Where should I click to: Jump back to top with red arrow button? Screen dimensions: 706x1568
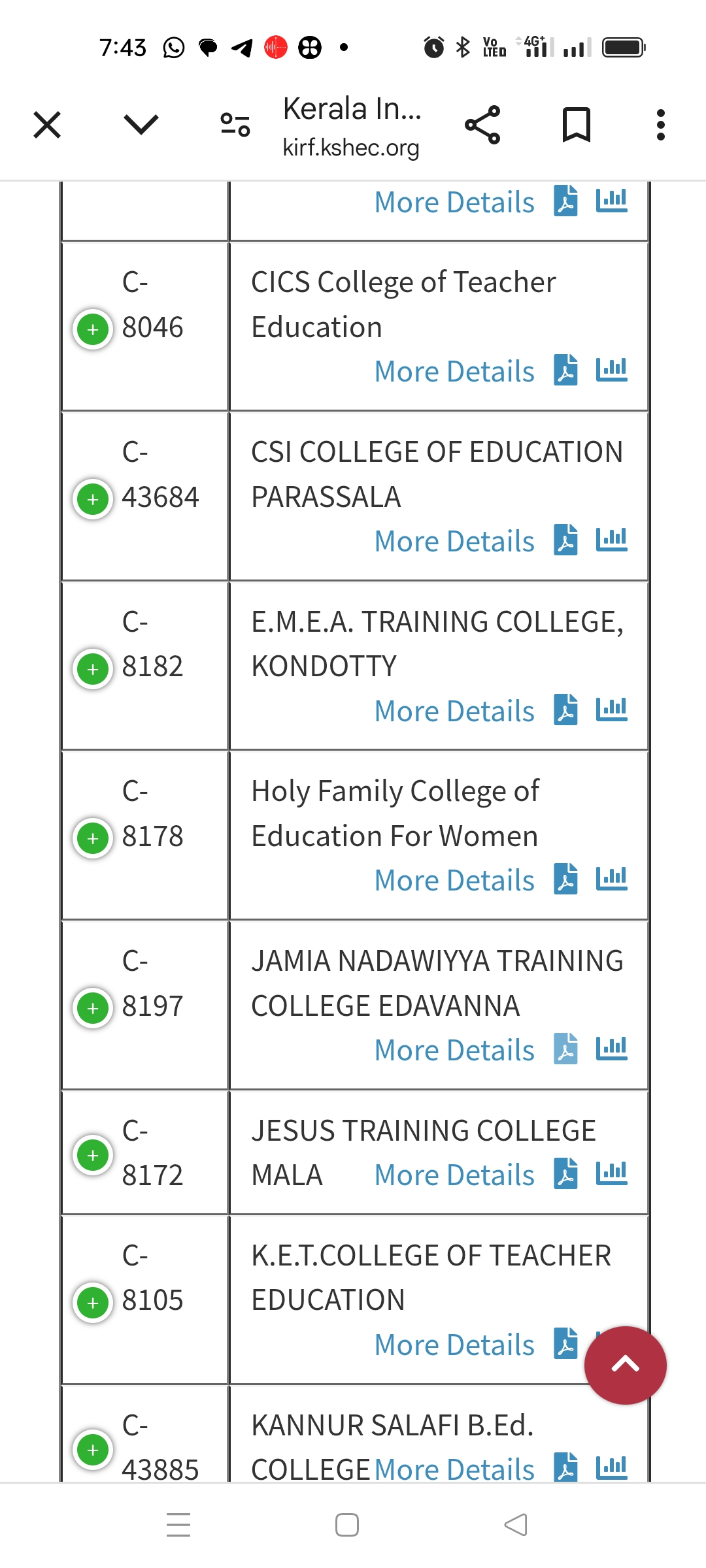(x=625, y=1365)
